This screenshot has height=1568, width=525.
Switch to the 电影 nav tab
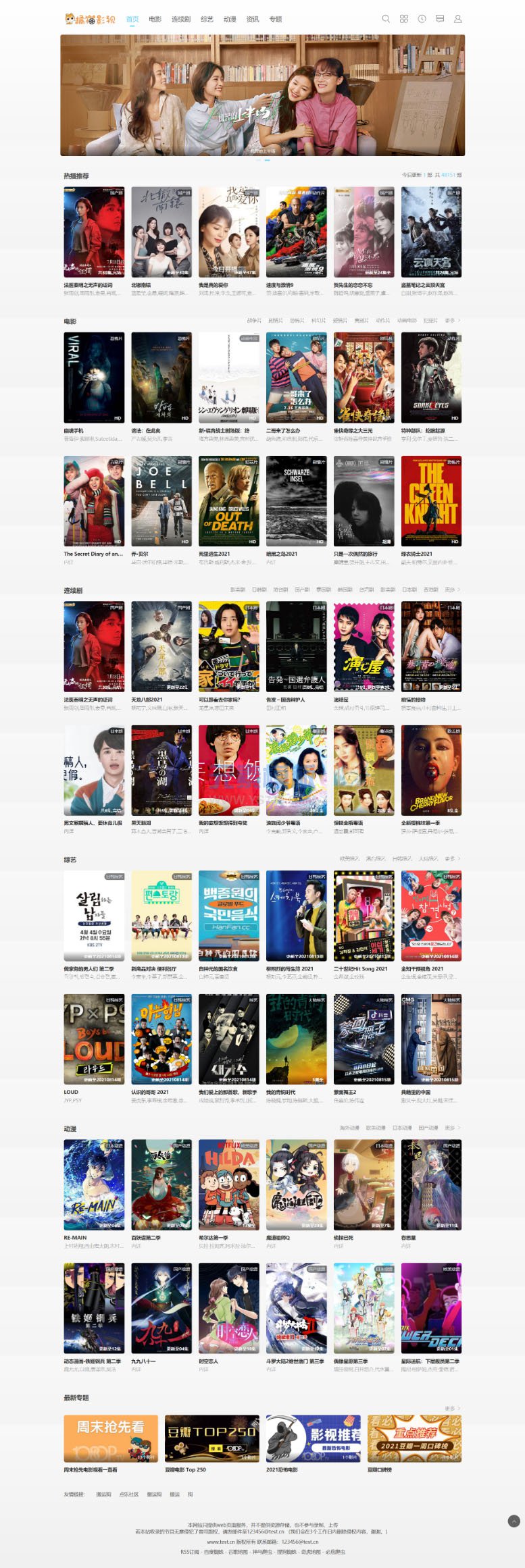point(155,20)
